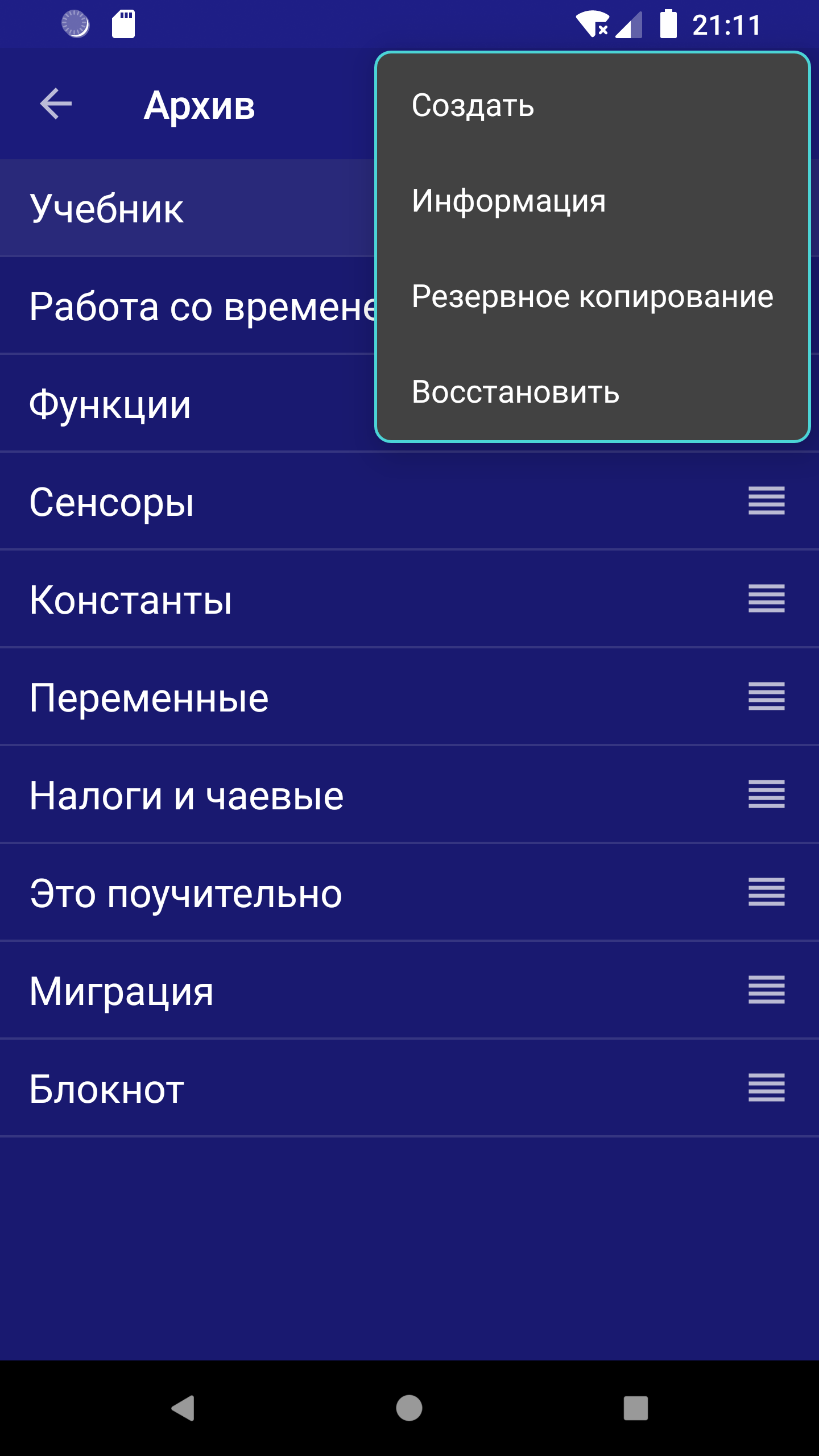Open the Блокнот entry
This screenshot has height=1456, width=819.
coord(409,1089)
